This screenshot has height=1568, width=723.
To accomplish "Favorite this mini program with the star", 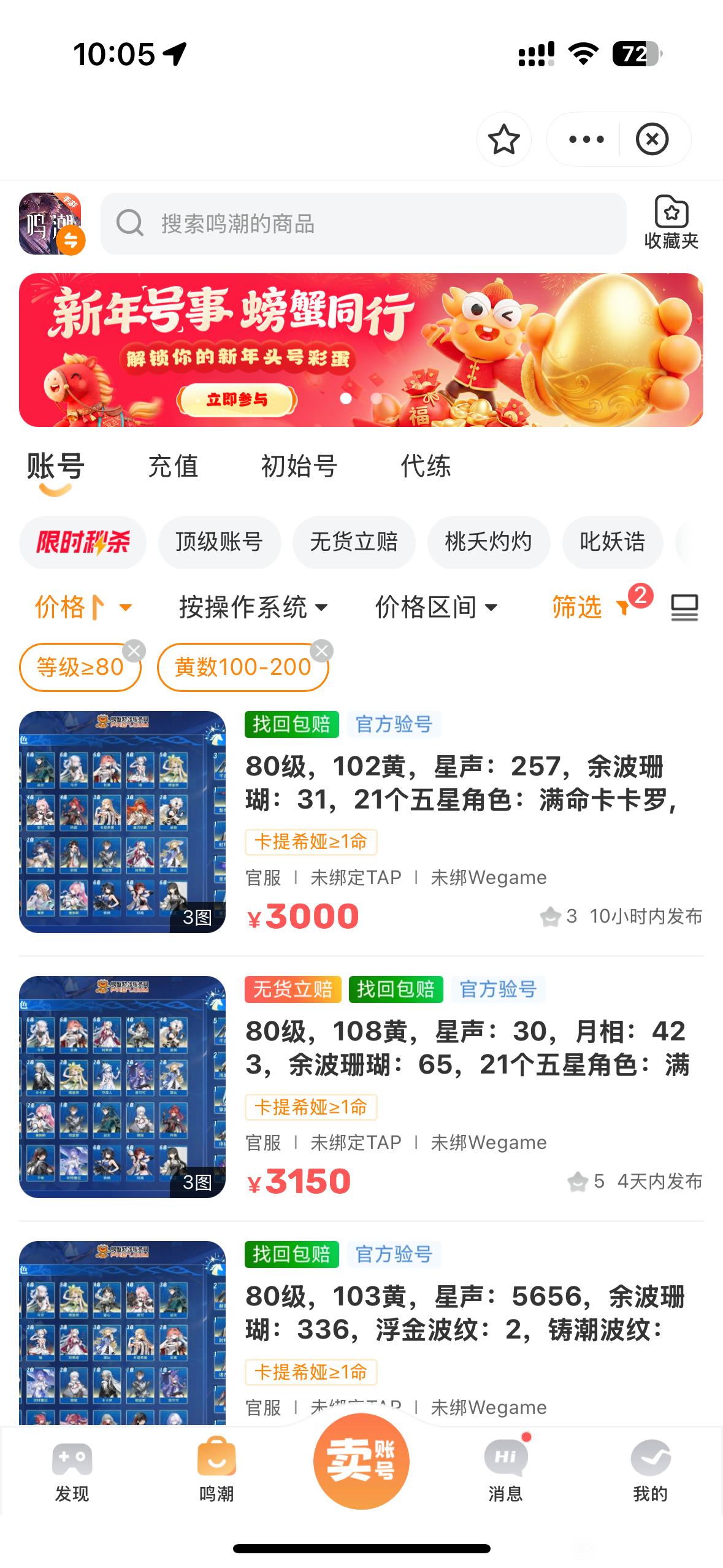I will tap(503, 139).
